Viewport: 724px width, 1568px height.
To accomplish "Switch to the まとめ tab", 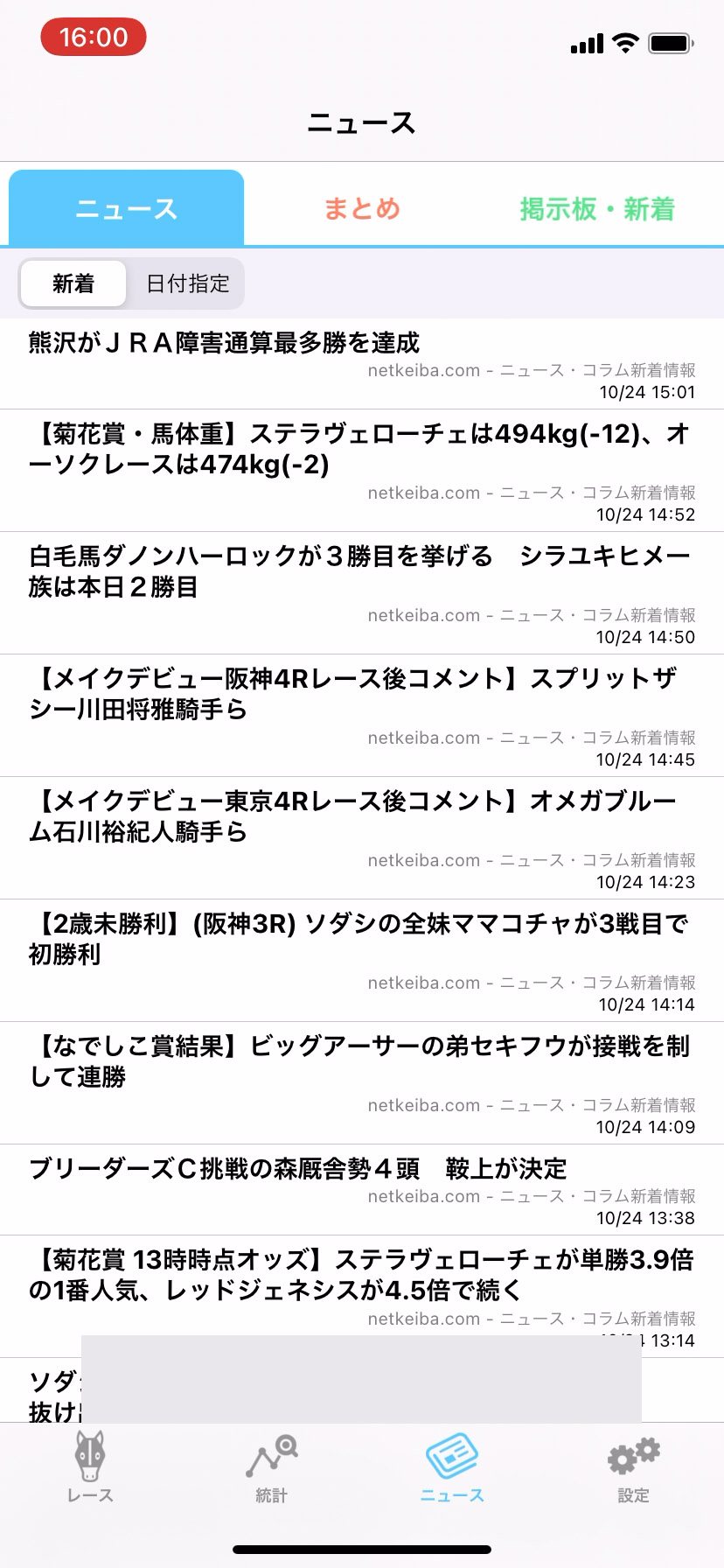I will 362,209.
